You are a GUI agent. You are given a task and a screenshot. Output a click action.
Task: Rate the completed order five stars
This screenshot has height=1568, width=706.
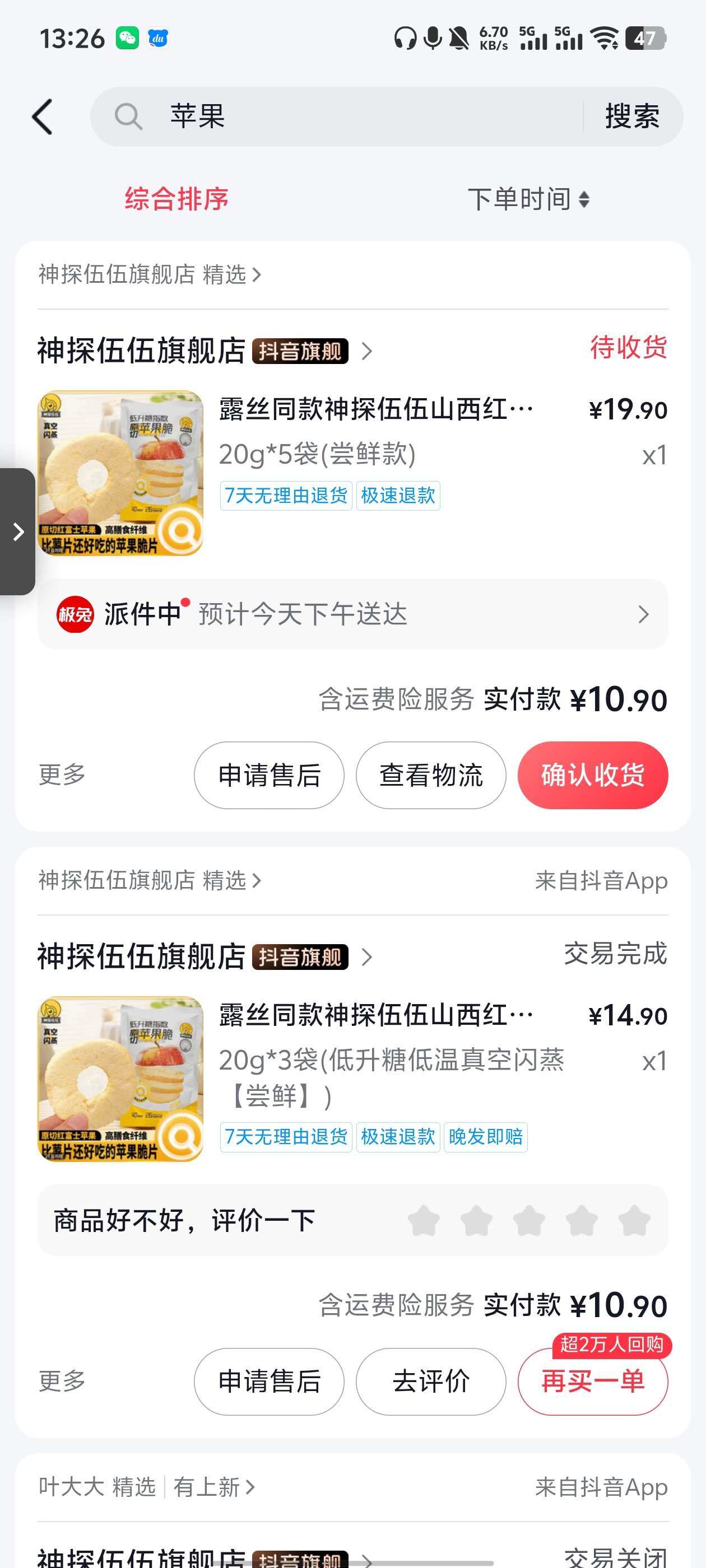point(634,1220)
